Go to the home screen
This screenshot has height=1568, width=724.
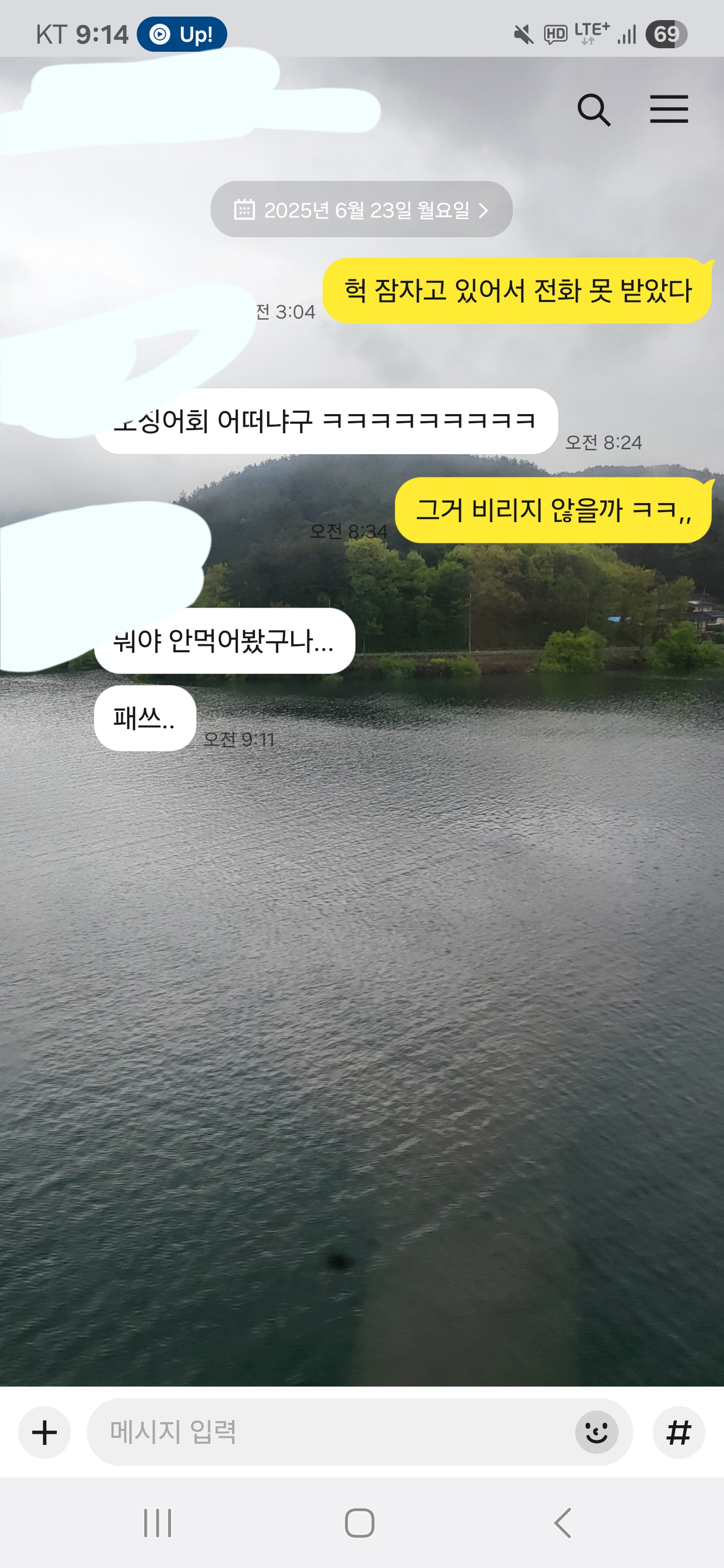(359, 1523)
